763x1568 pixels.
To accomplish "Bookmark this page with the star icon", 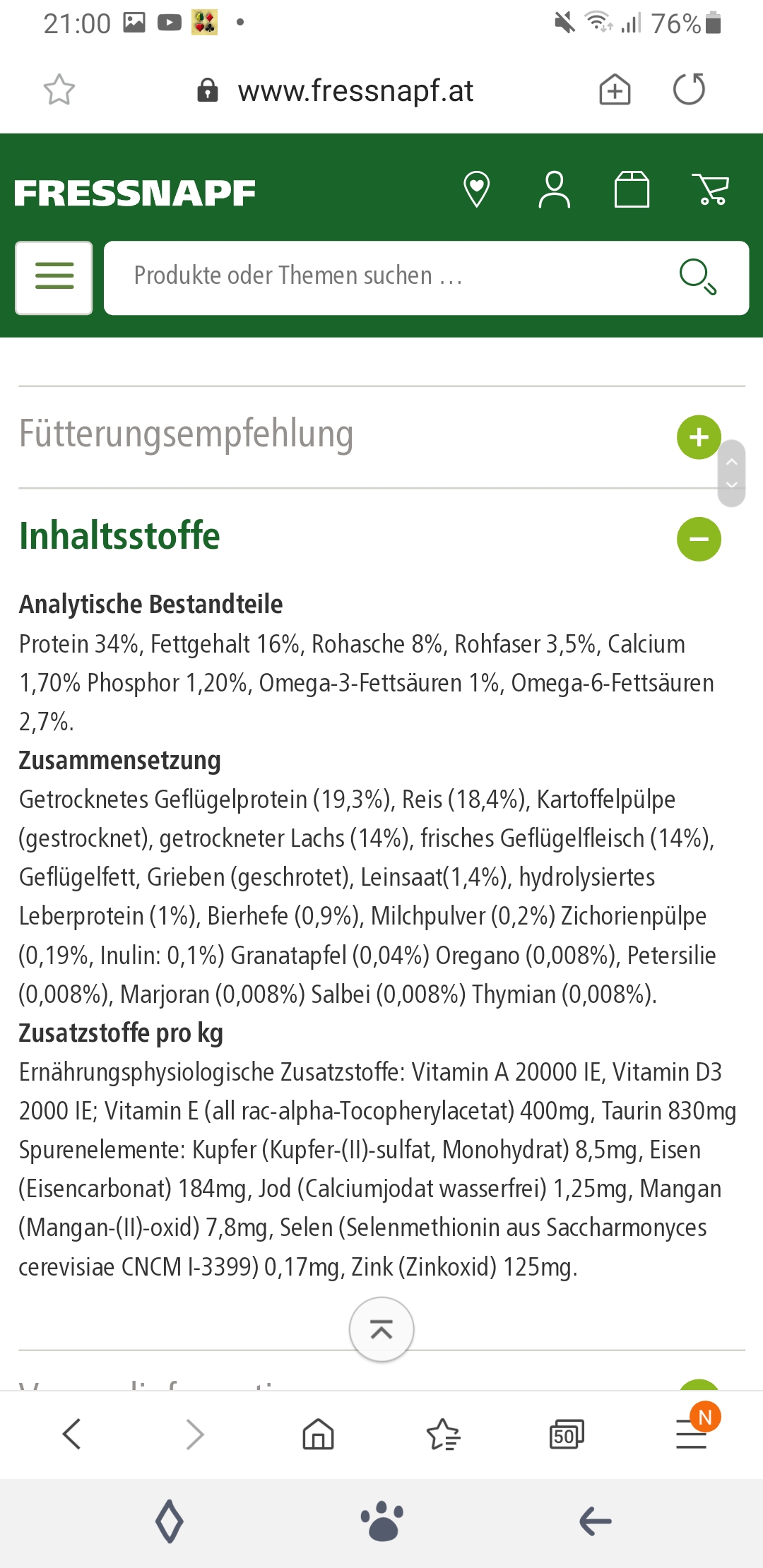I will (x=59, y=90).
